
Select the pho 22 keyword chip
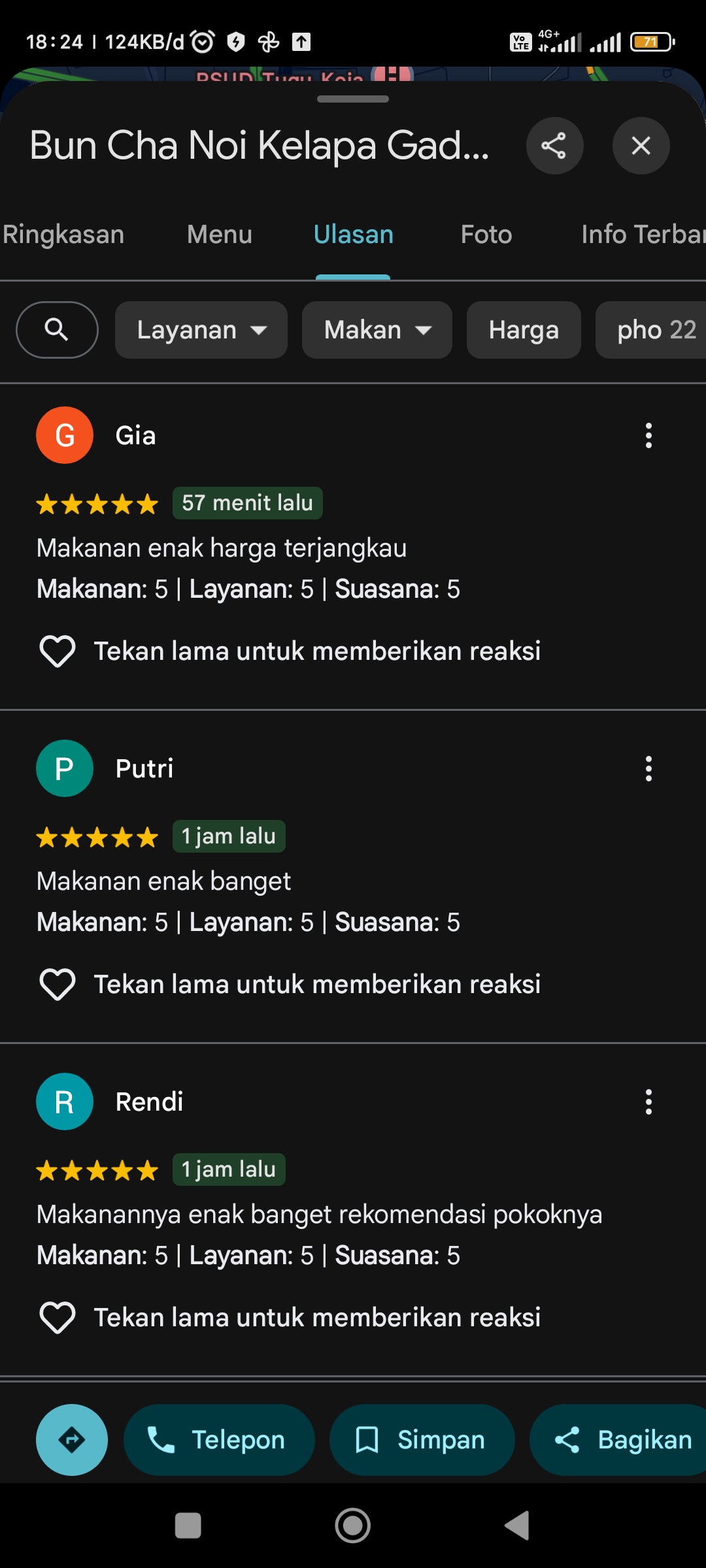651,330
